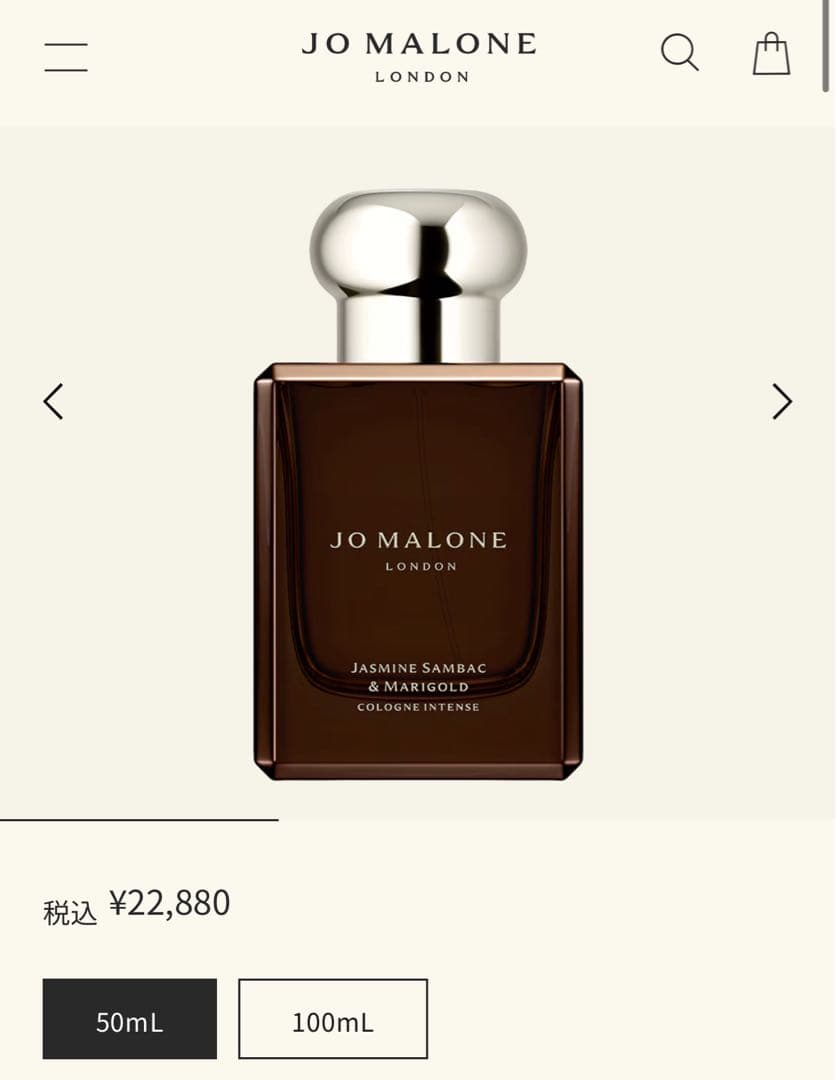Select the 50mL size
The height and width of the screenshot is (1080, 836).
click(129, 1018)
